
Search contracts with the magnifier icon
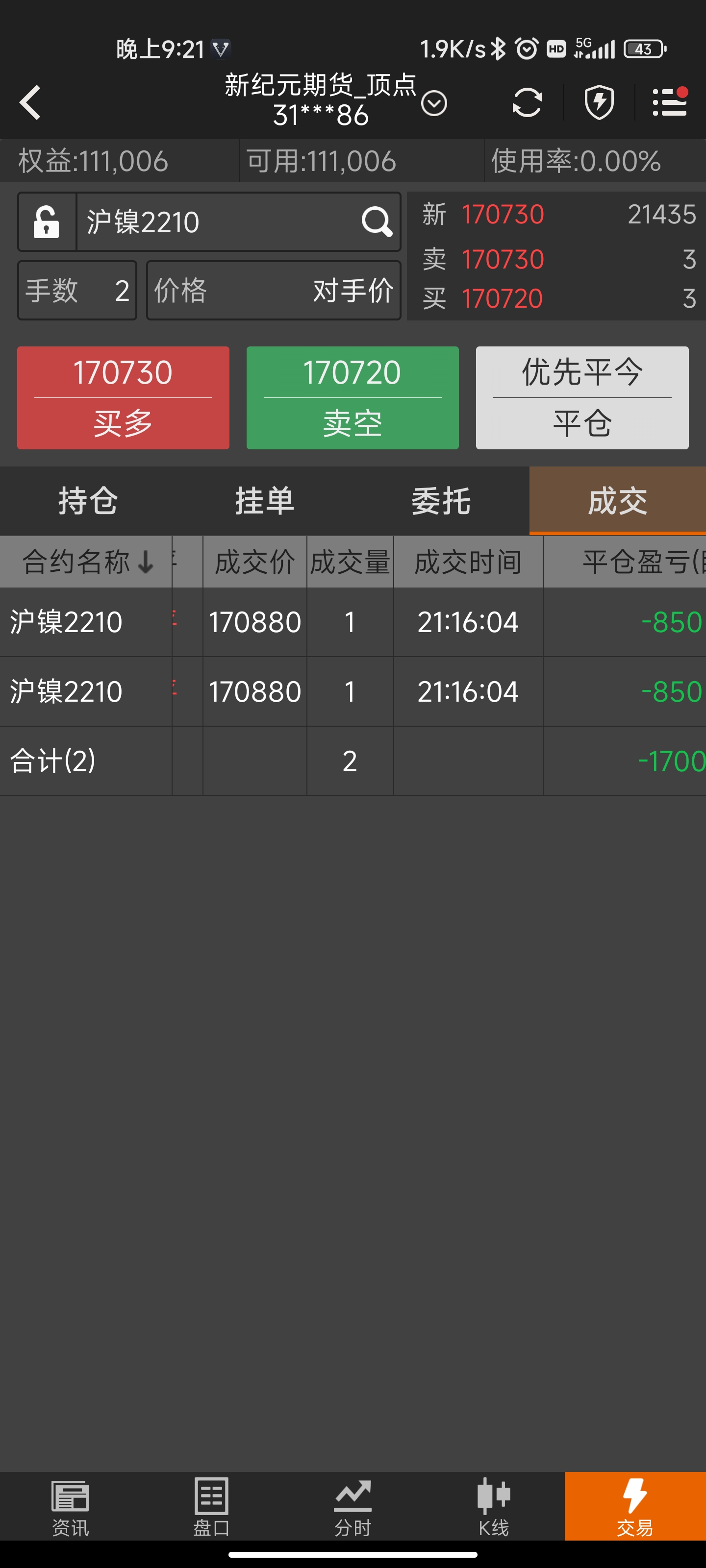coord(377,221)
